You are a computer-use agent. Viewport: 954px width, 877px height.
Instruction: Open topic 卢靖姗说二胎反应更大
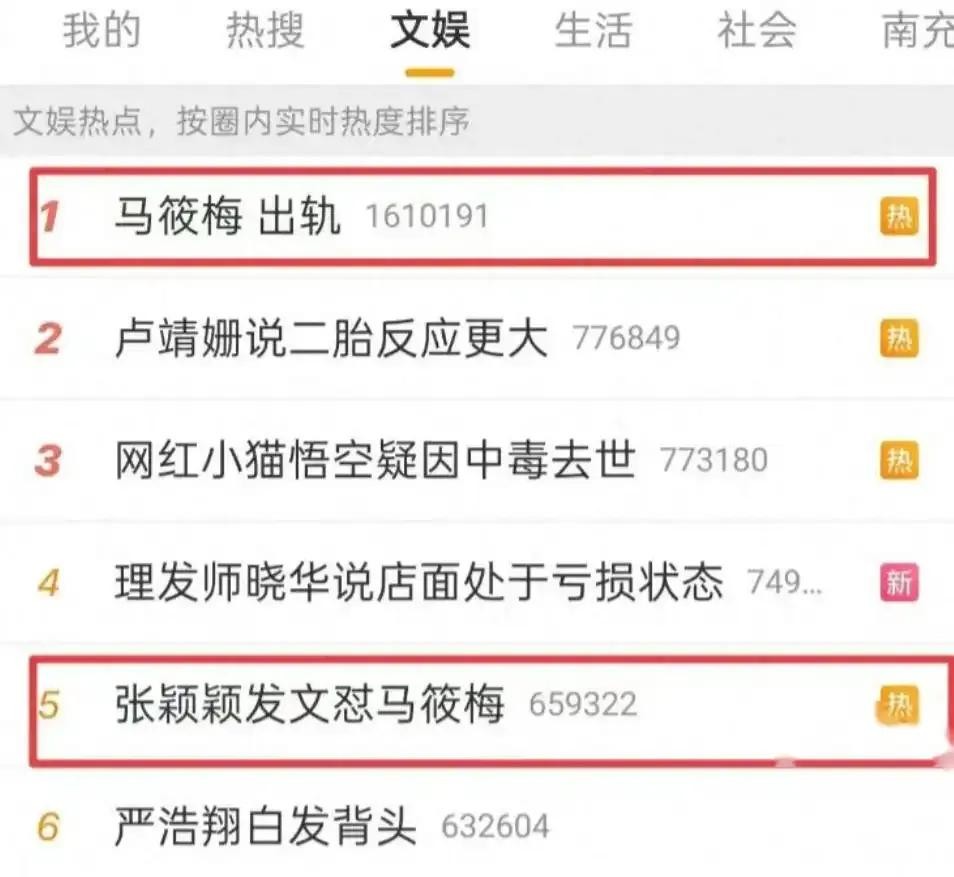click(x=331, y=339)
